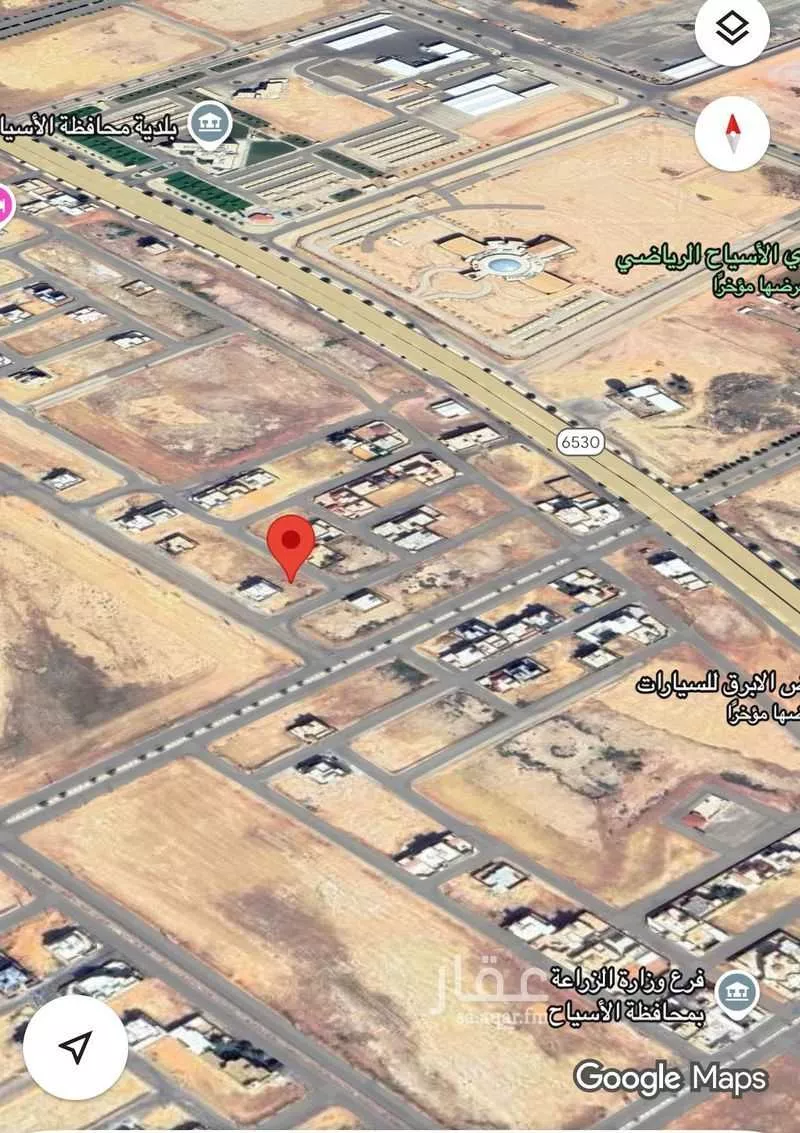The image size is (800, 1133).
Task: Open the map layers button
Action: [x=732, y=31]
